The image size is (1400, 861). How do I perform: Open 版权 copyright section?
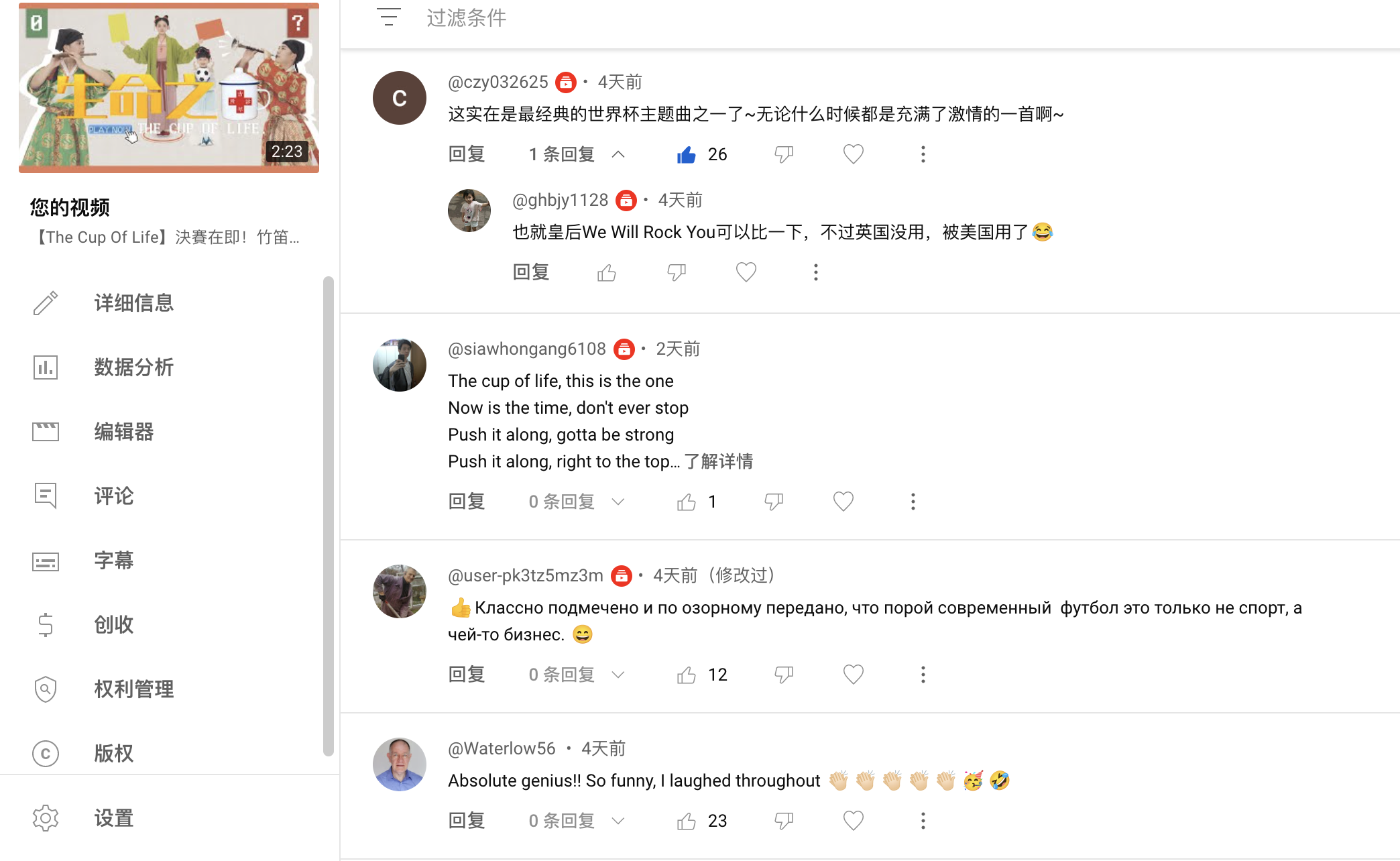pyautogui.click(x=113, y=754)
